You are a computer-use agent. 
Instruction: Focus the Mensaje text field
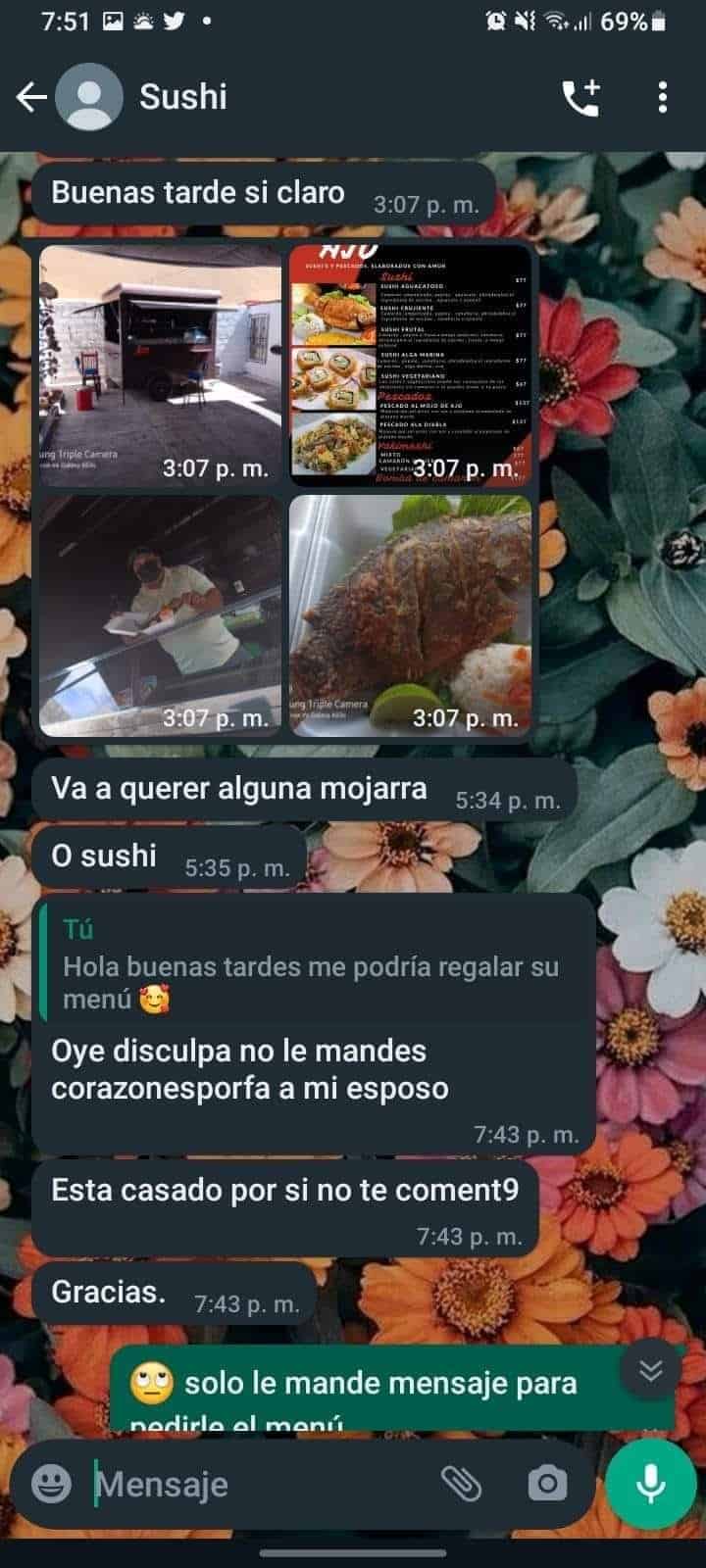(x=255, y=1485)
